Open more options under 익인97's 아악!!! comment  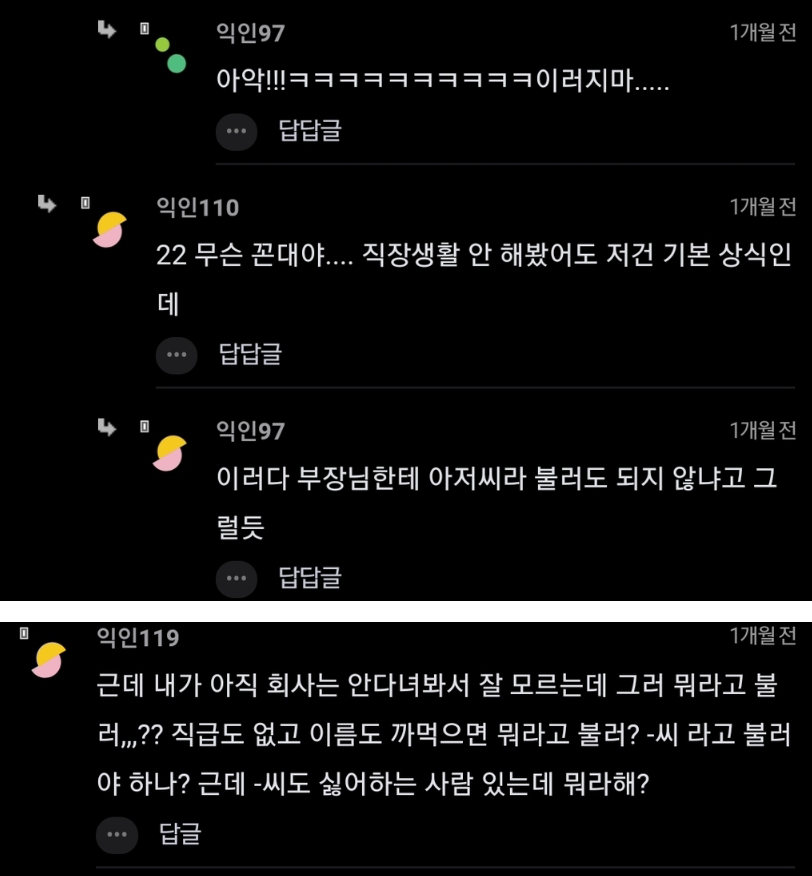(237, 131)
